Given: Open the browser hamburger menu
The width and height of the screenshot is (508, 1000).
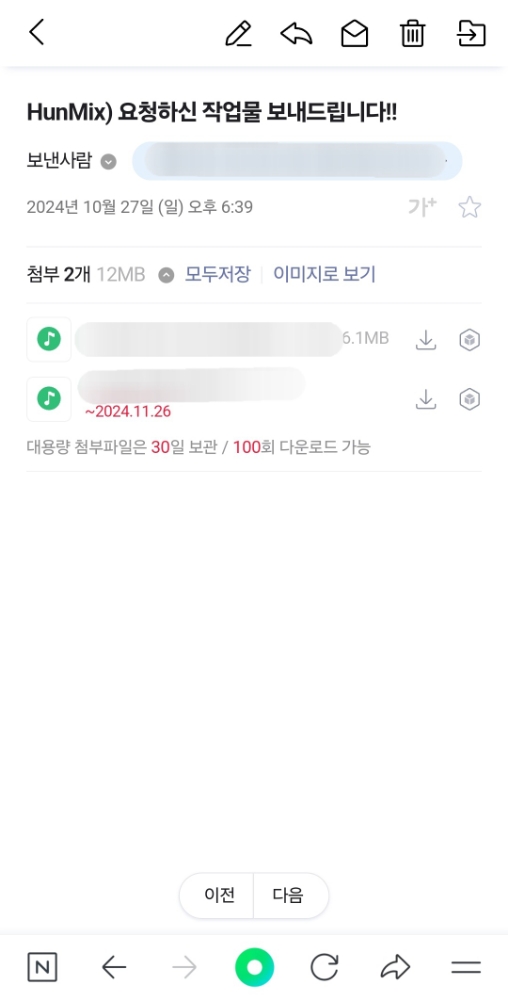Looking at the screenshot, I should click(x=466, y=967).
